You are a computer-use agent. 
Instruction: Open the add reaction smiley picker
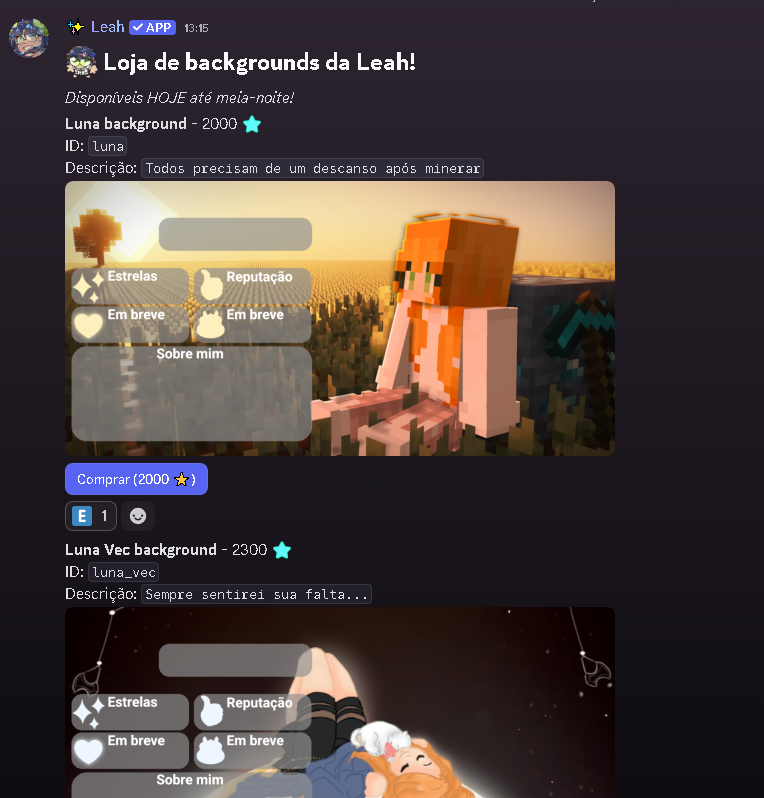click(x=138, y=516)
